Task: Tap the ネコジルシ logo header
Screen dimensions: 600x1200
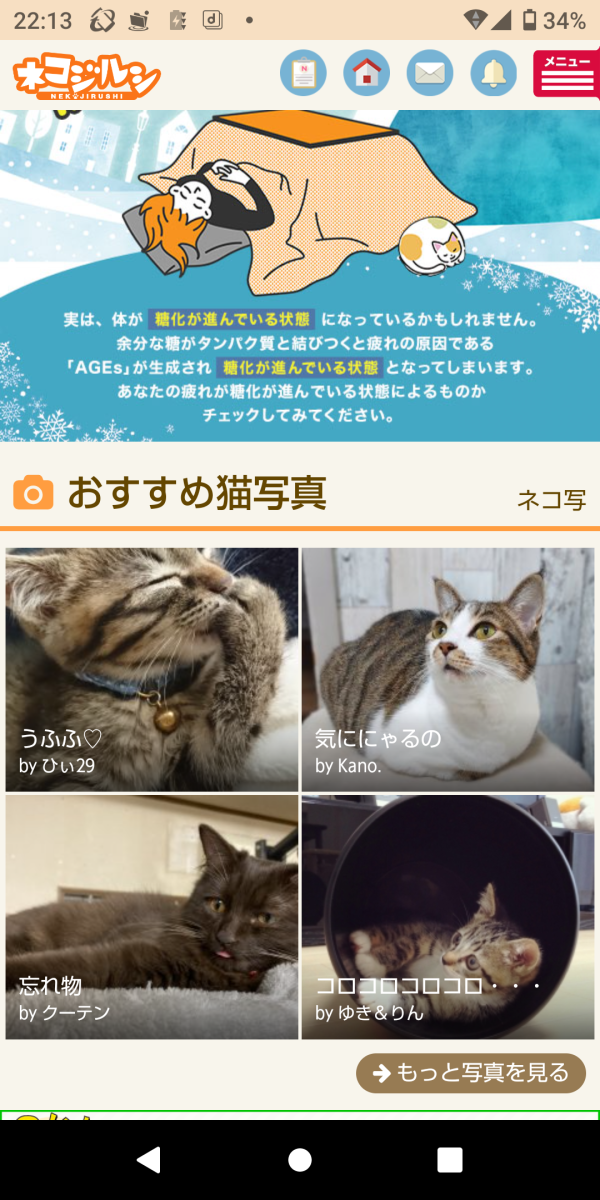Action: pyautogui.click(x=88, y=77)
